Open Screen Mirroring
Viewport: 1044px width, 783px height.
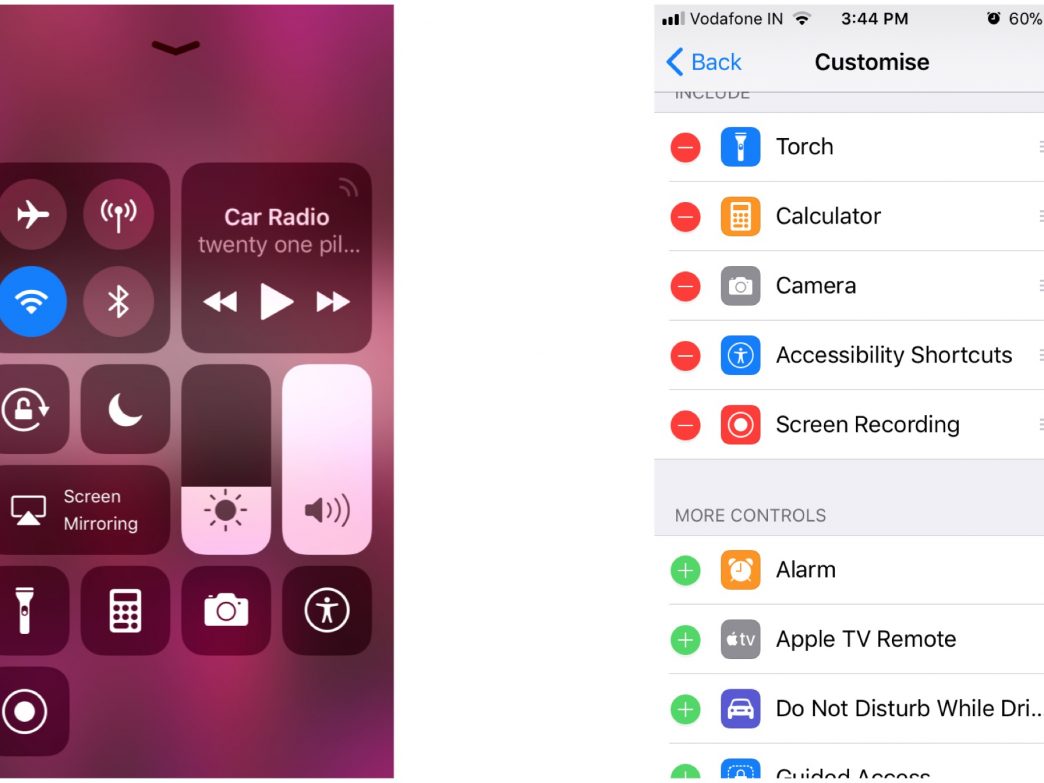pyautogui.click(x=80, y=510)
